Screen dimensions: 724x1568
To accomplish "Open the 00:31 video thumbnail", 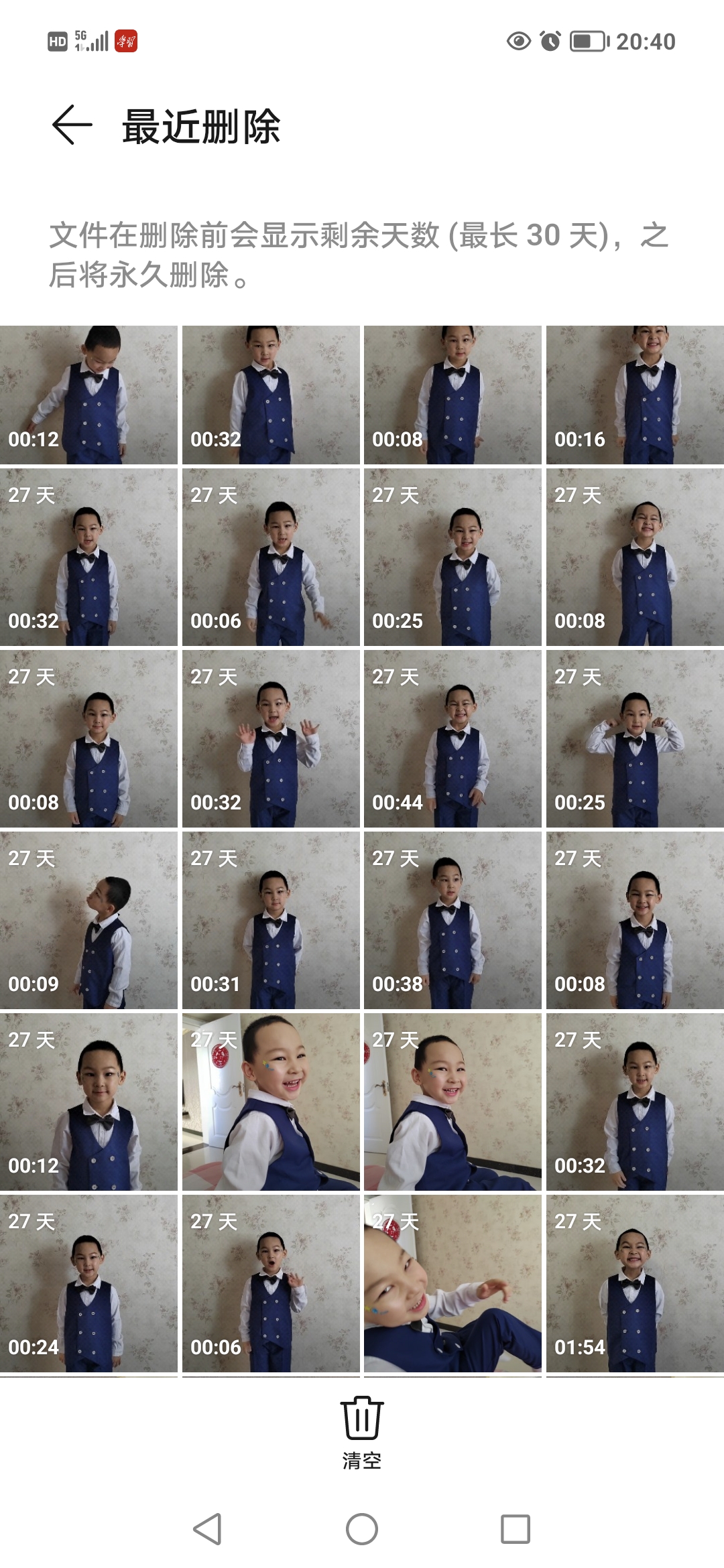I will coord(271,920).
